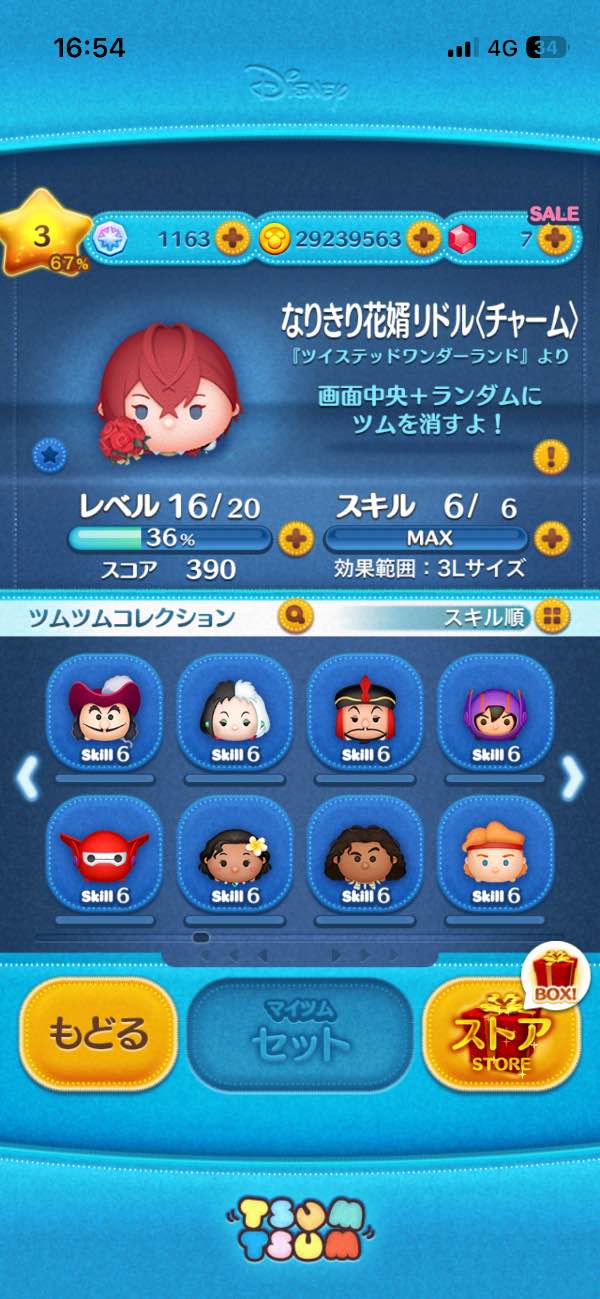Viewport: 600px width, 1299px height.
Task: Choose the Moana tsum with flower
Action: [x=235, y=855]
